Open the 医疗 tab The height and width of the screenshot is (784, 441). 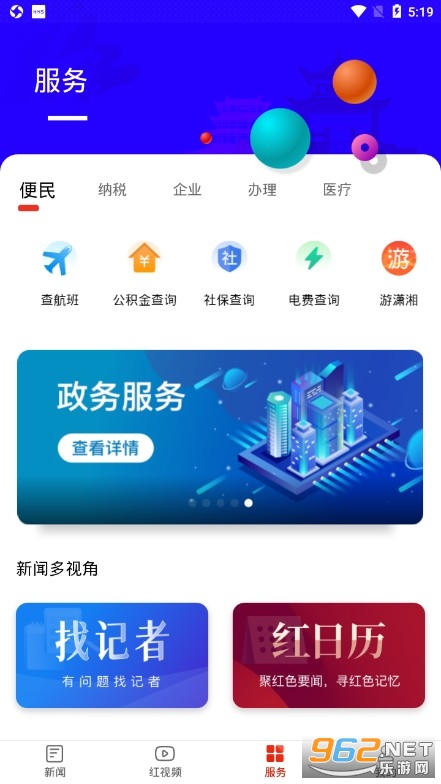point(337,190)
